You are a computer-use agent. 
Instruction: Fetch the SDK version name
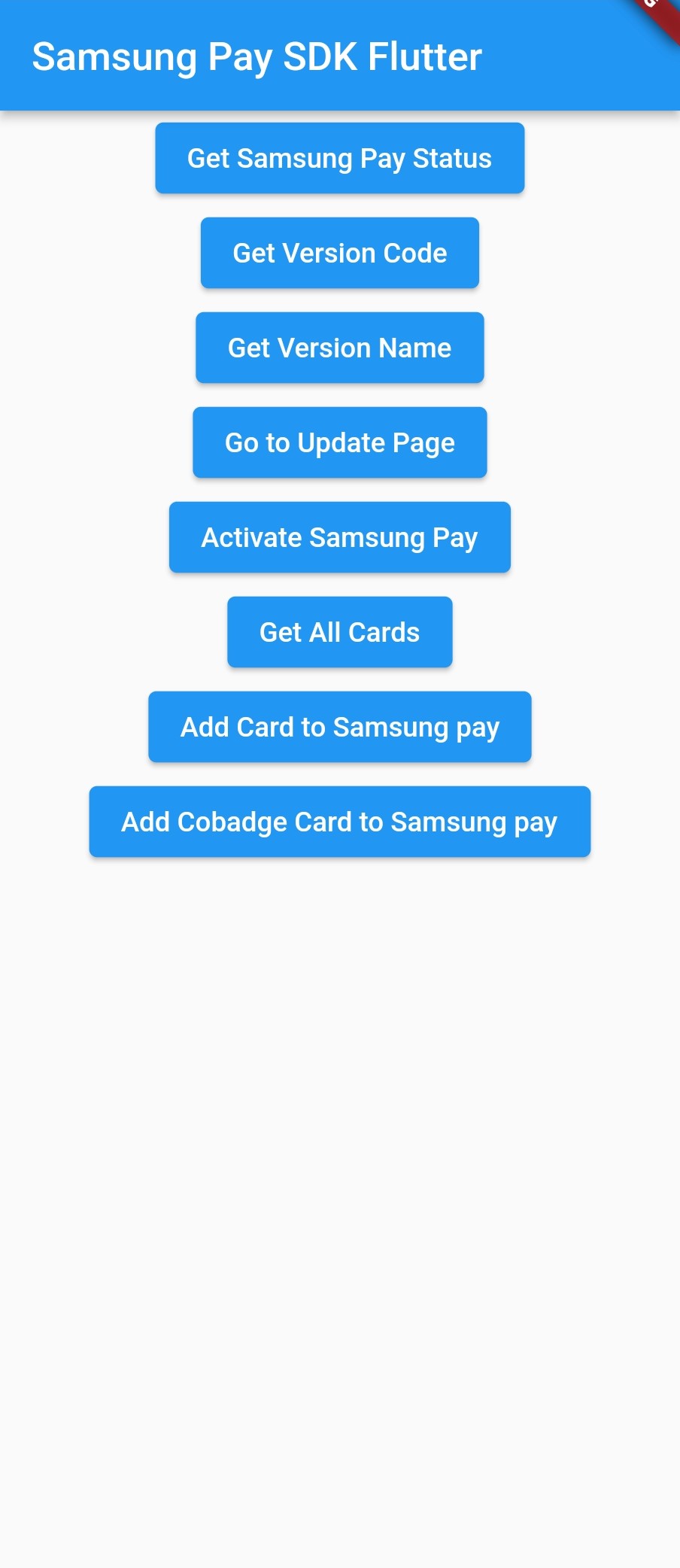click(339, 348)
